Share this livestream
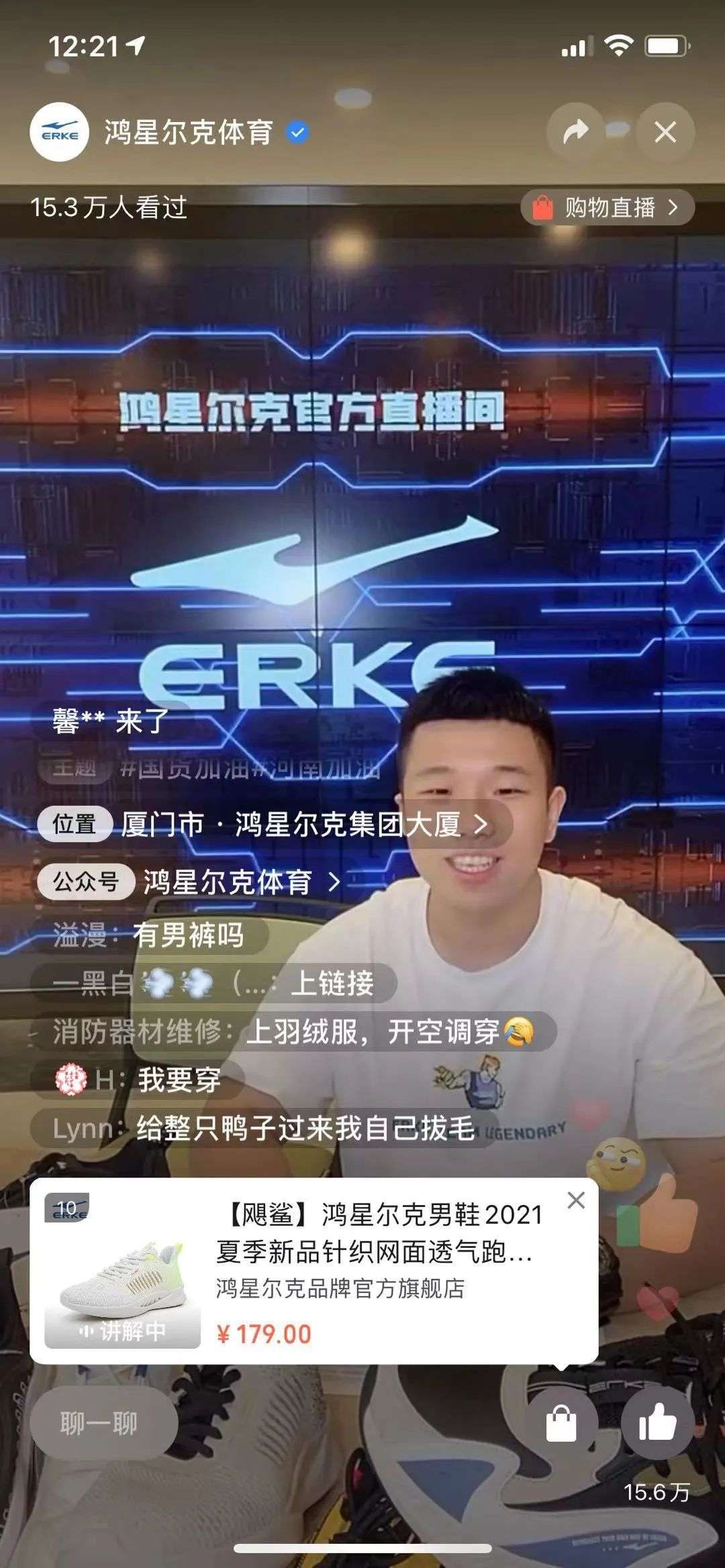Image resolution: width=725 pixels, height=1568 pixels. (575, 132)
